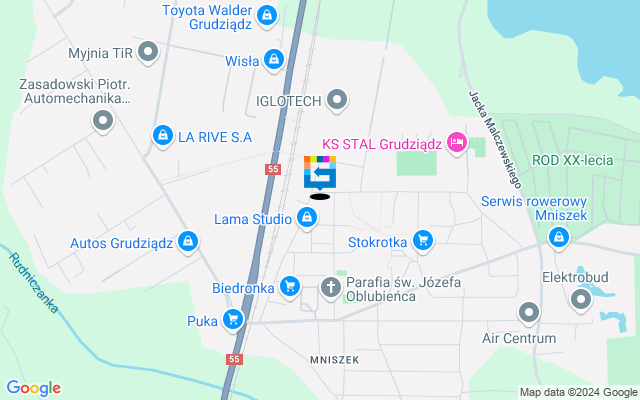640x400 pixels.
Task: Tap the Toyota Walder Grudziądz shop pin
Action: point(266,15)
